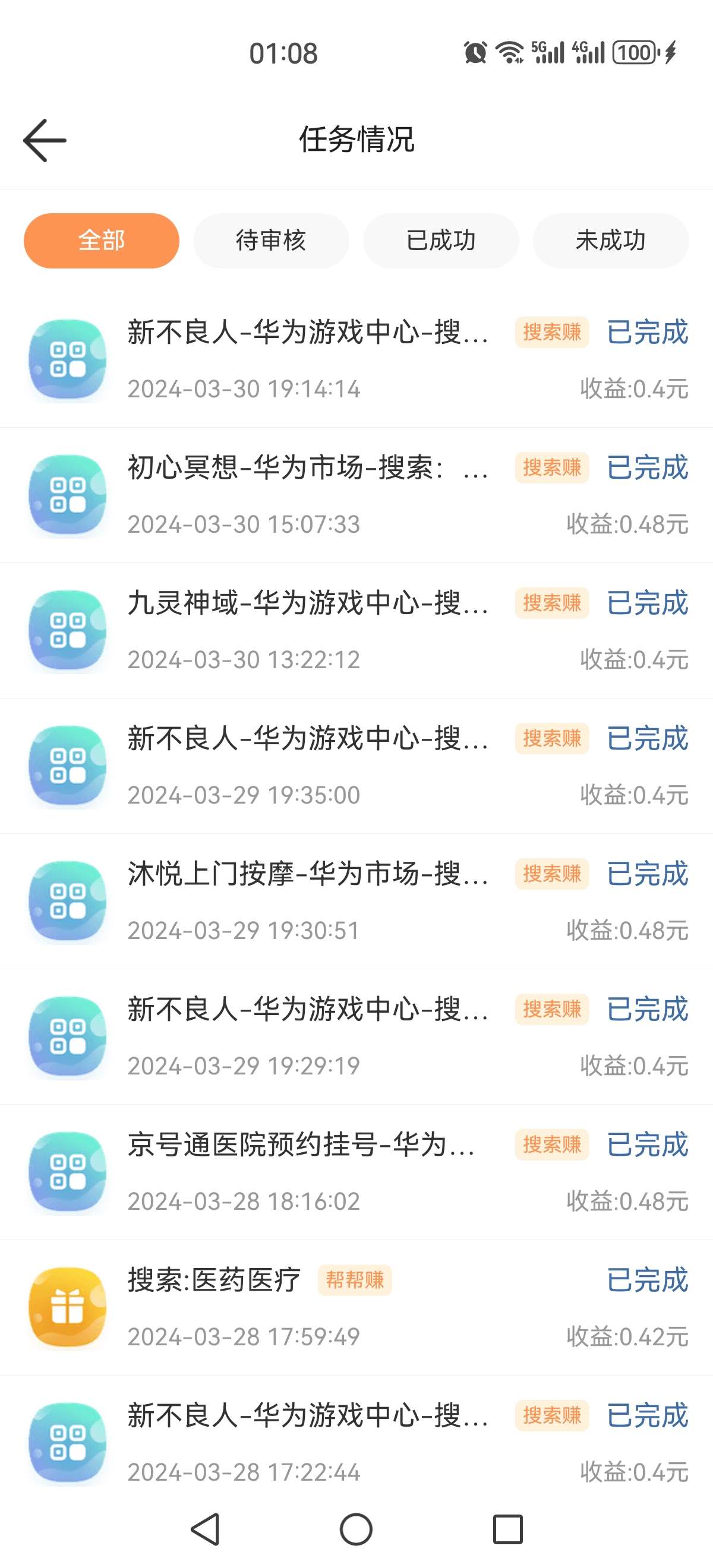Open the 京号通医院预约挂号 task row
The height and width of the screenshot is (1568, 713).
356,1172
